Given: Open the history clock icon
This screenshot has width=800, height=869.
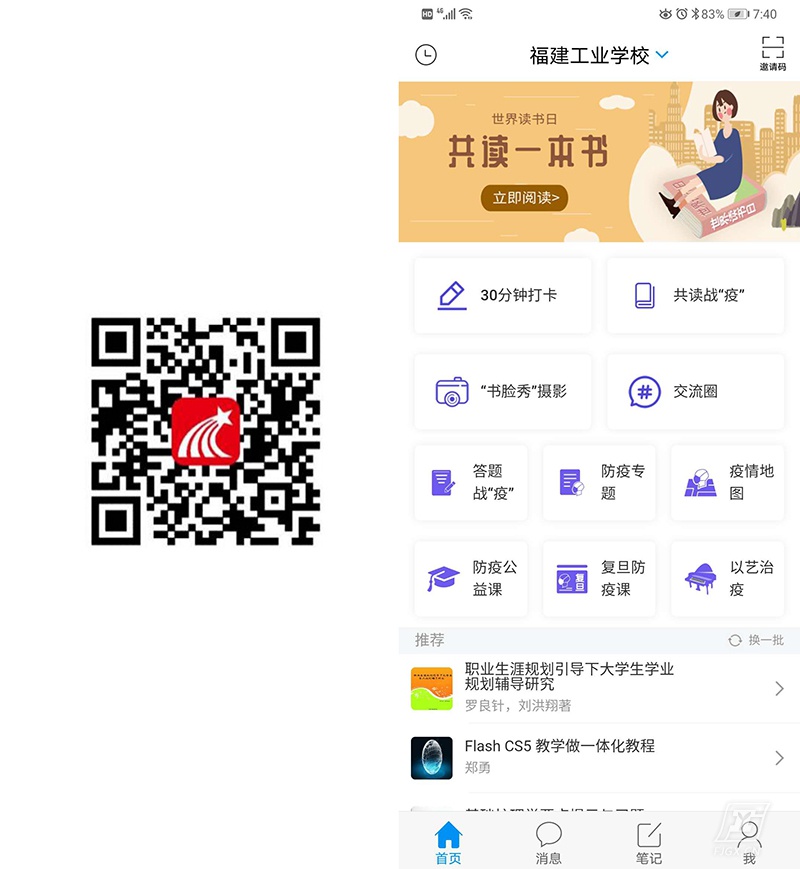Looking at the screenshot, I should [x=426, y=55].
